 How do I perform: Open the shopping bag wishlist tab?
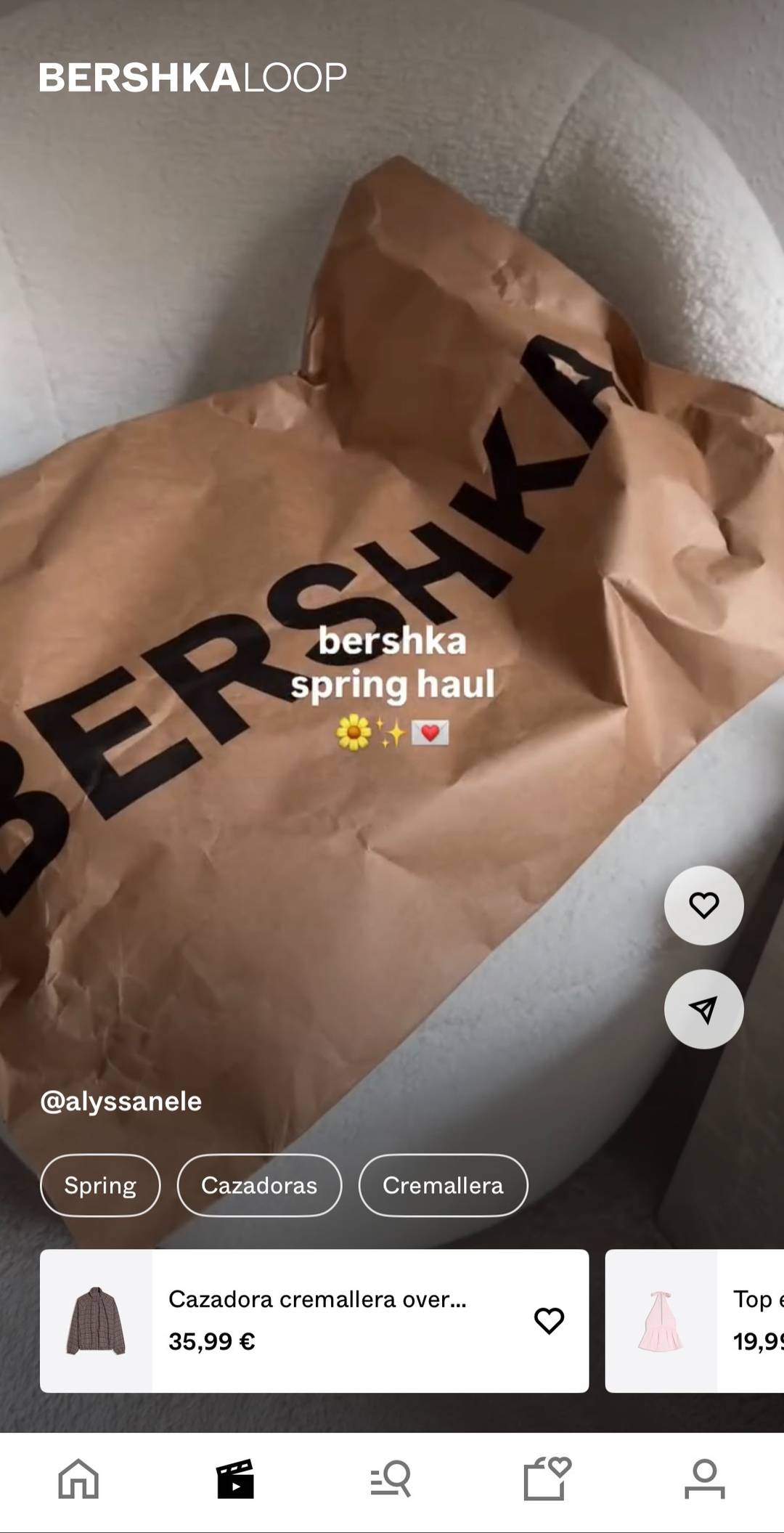pos(547,1479)
